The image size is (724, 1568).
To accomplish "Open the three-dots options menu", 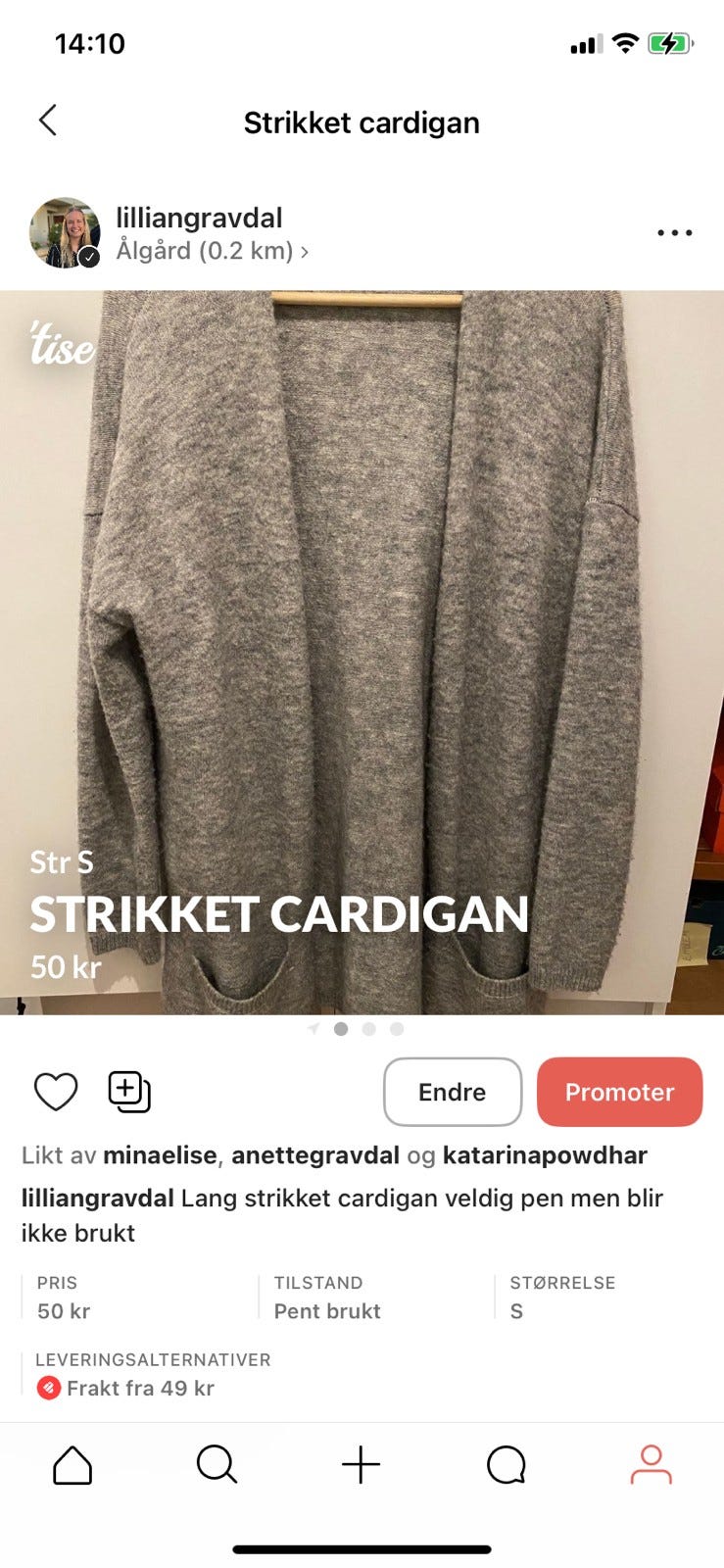I will (673, 232).
